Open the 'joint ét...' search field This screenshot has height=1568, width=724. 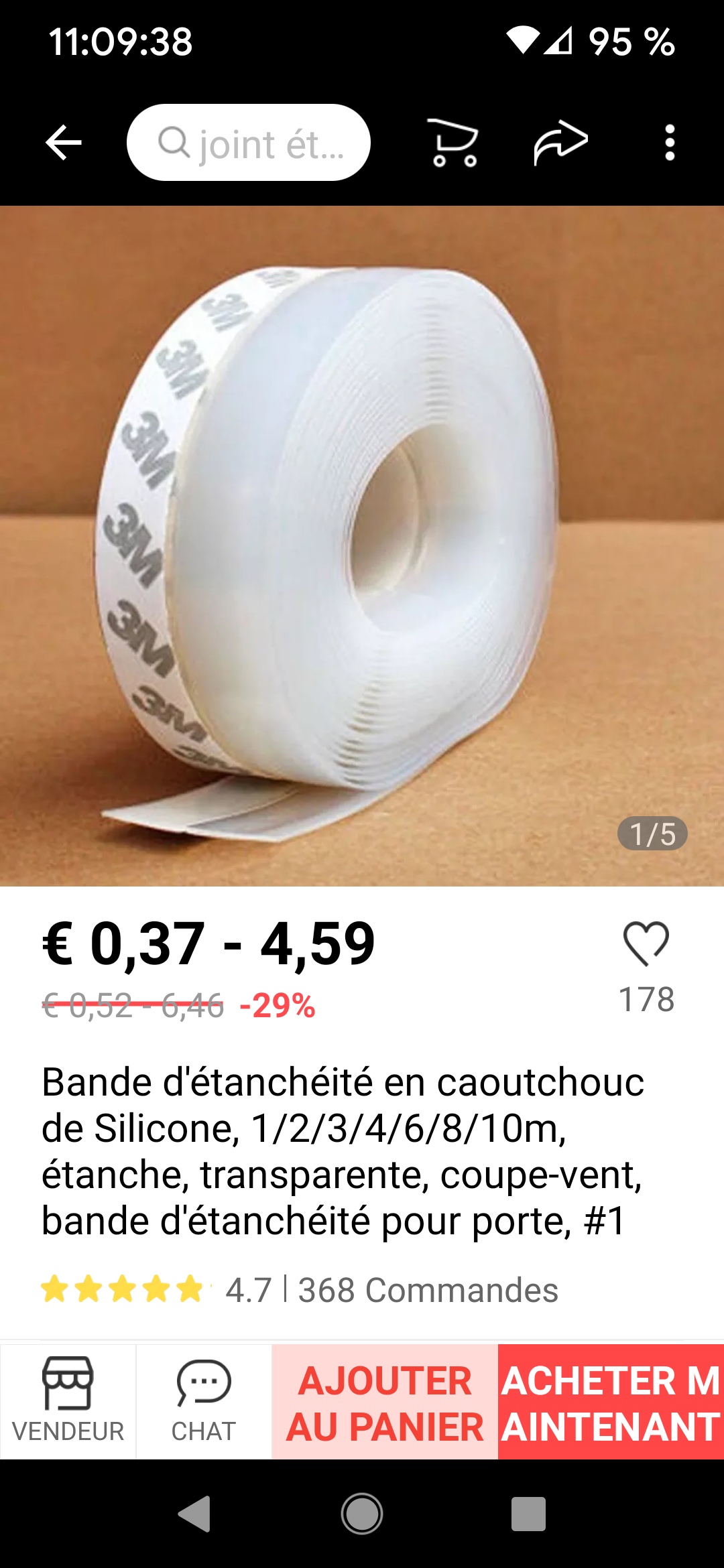pos(249,143)
